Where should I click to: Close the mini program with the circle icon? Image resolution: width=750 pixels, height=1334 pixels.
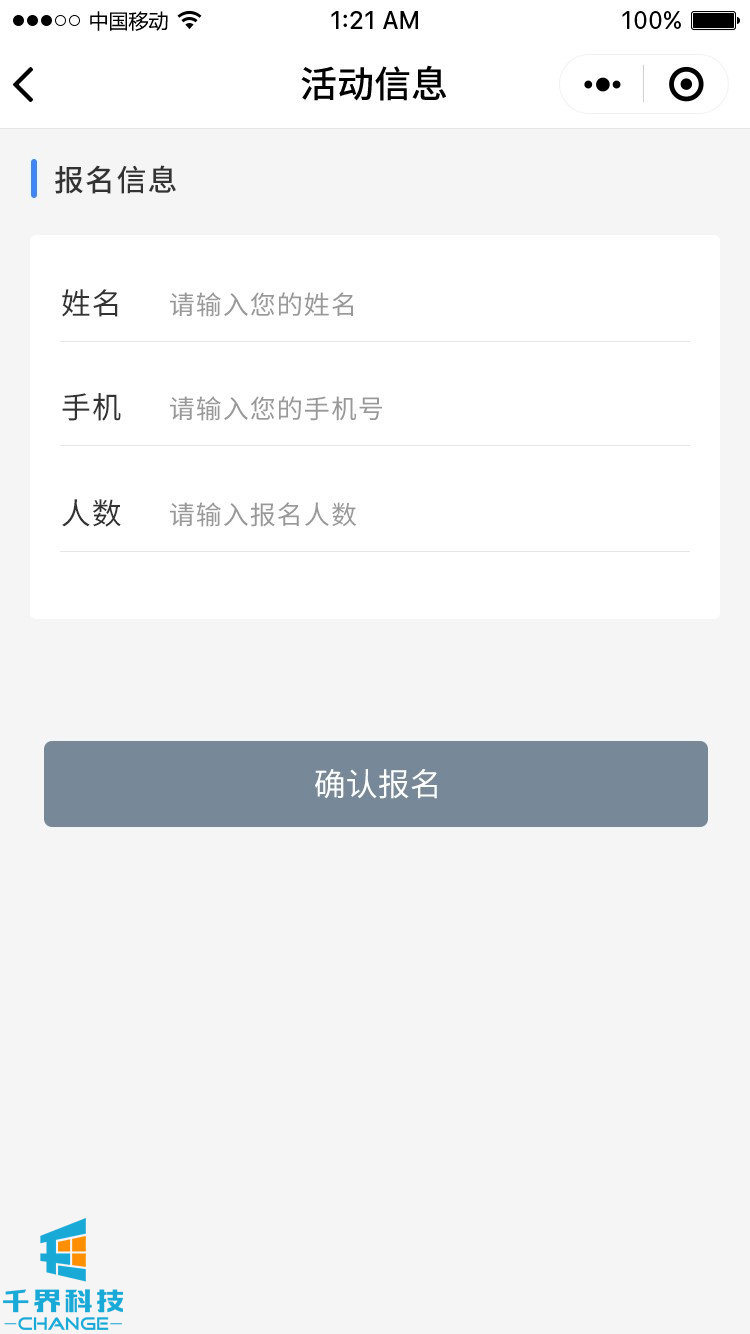686,85
